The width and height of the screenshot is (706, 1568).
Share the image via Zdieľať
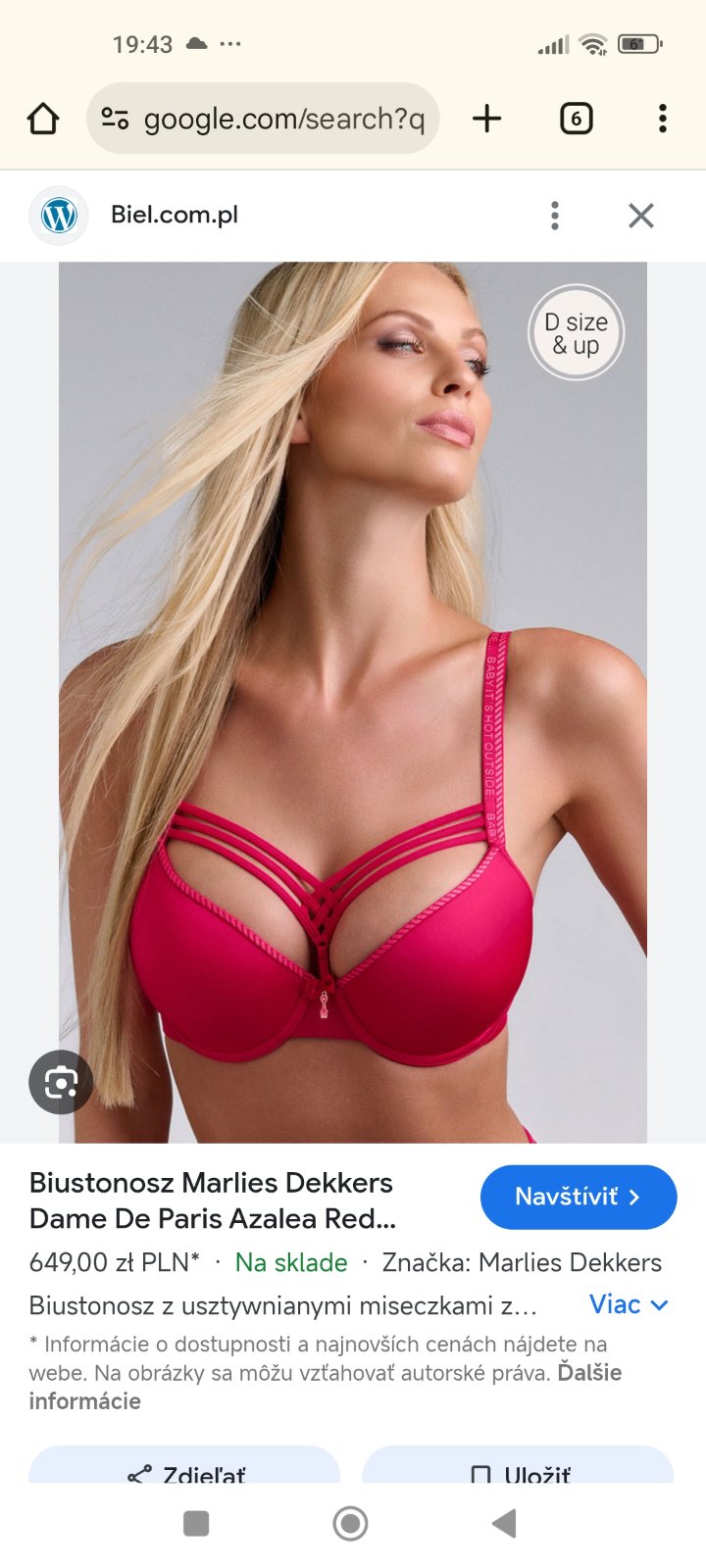tap(185, 1470)
